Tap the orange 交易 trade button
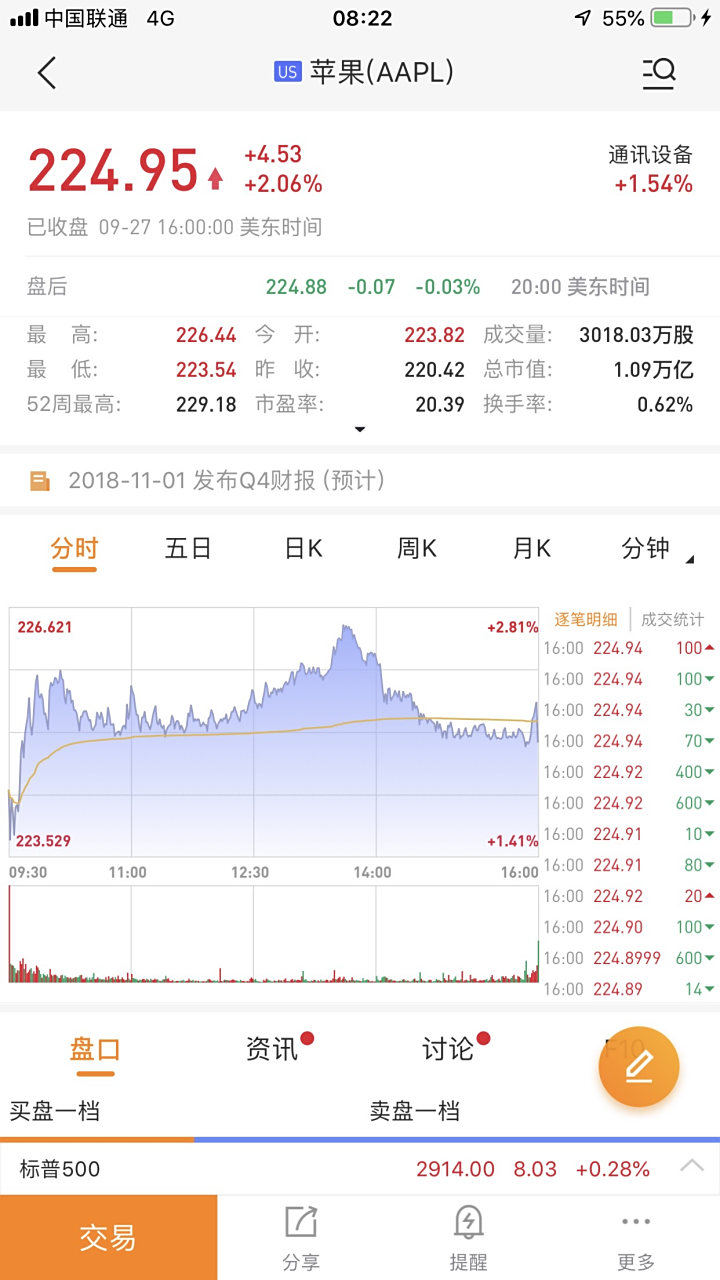 tap(108, 1238)
